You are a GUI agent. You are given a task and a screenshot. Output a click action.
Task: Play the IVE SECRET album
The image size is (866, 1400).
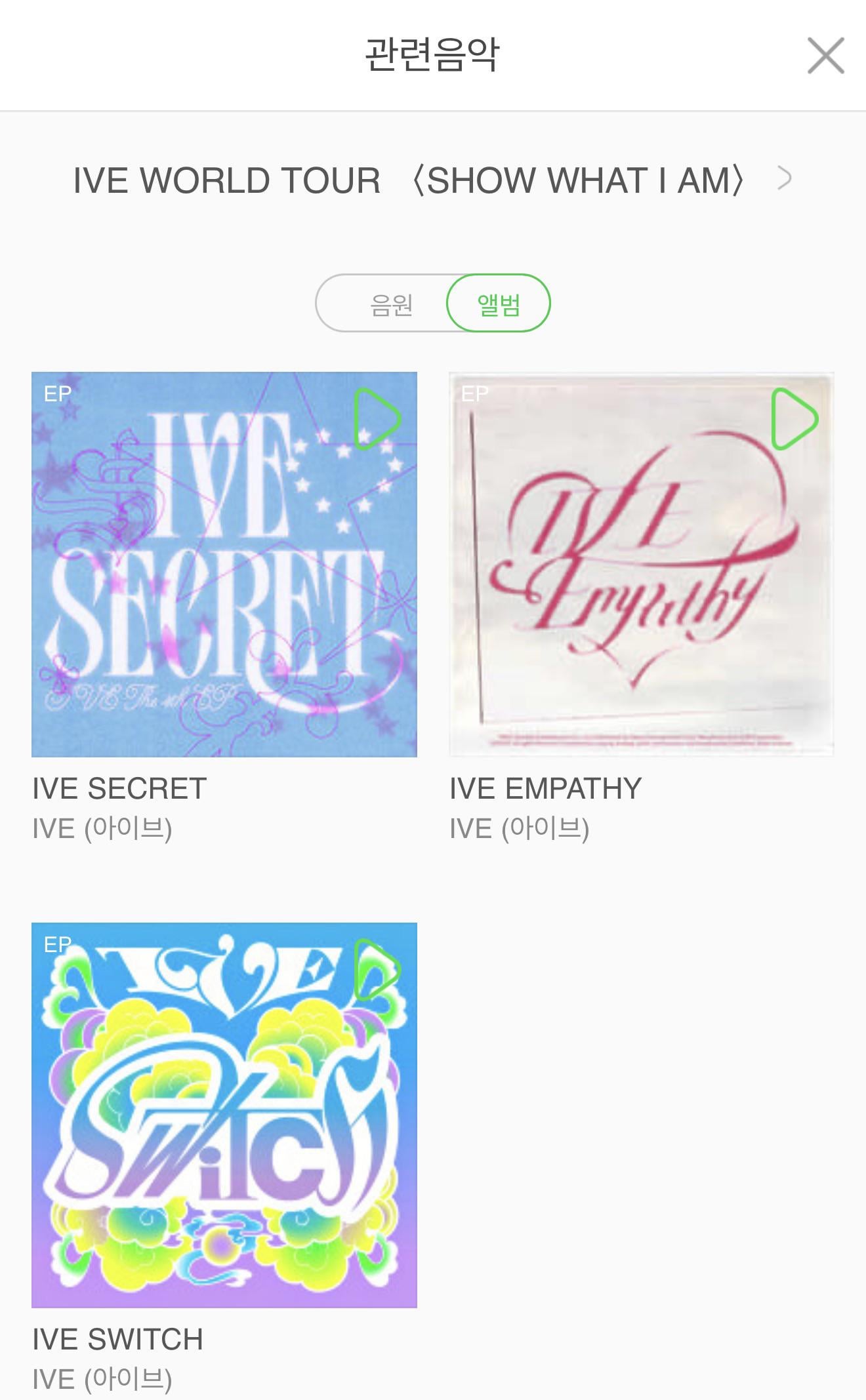tap(377, 419)
